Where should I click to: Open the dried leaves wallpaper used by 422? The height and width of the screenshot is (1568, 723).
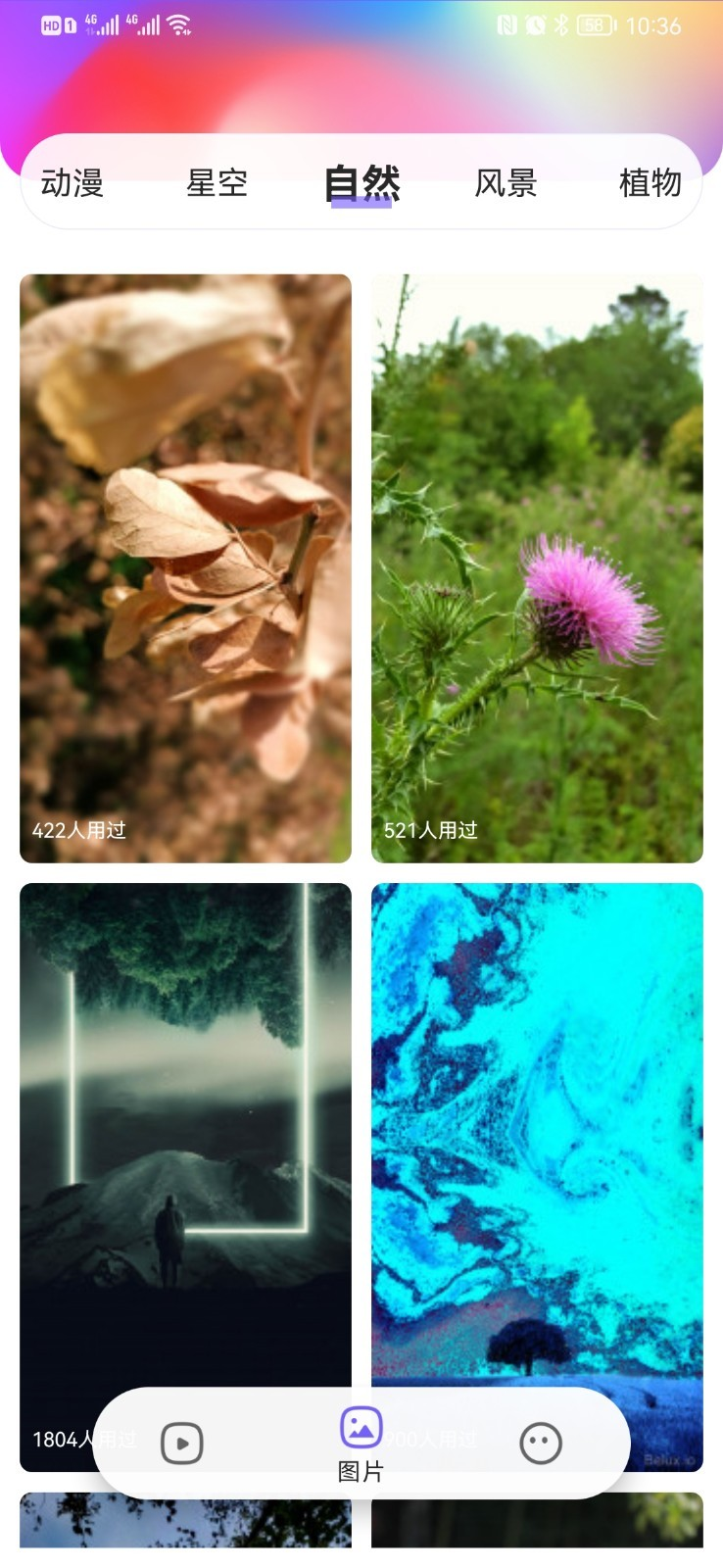tap(185, 568)
